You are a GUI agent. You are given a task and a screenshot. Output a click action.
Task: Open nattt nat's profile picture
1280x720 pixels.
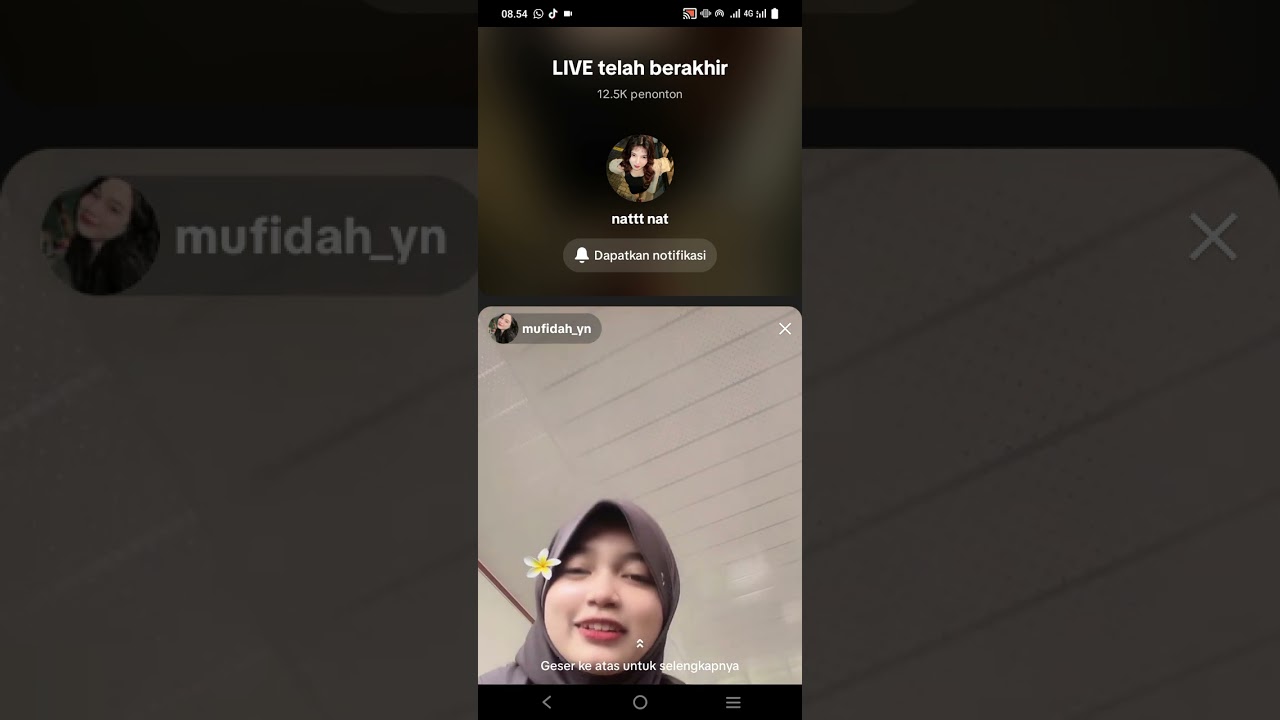point(640,168)
